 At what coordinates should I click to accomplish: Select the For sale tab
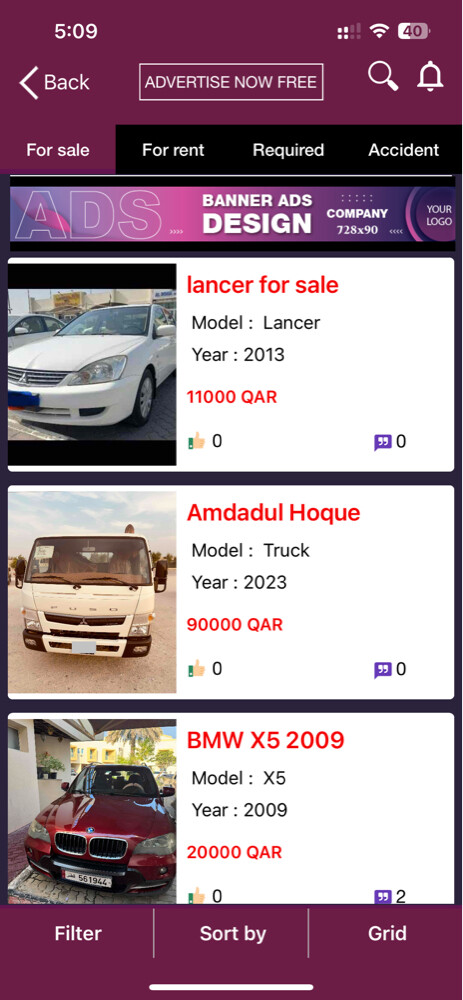pyautogui.click(x=57, y=150)
